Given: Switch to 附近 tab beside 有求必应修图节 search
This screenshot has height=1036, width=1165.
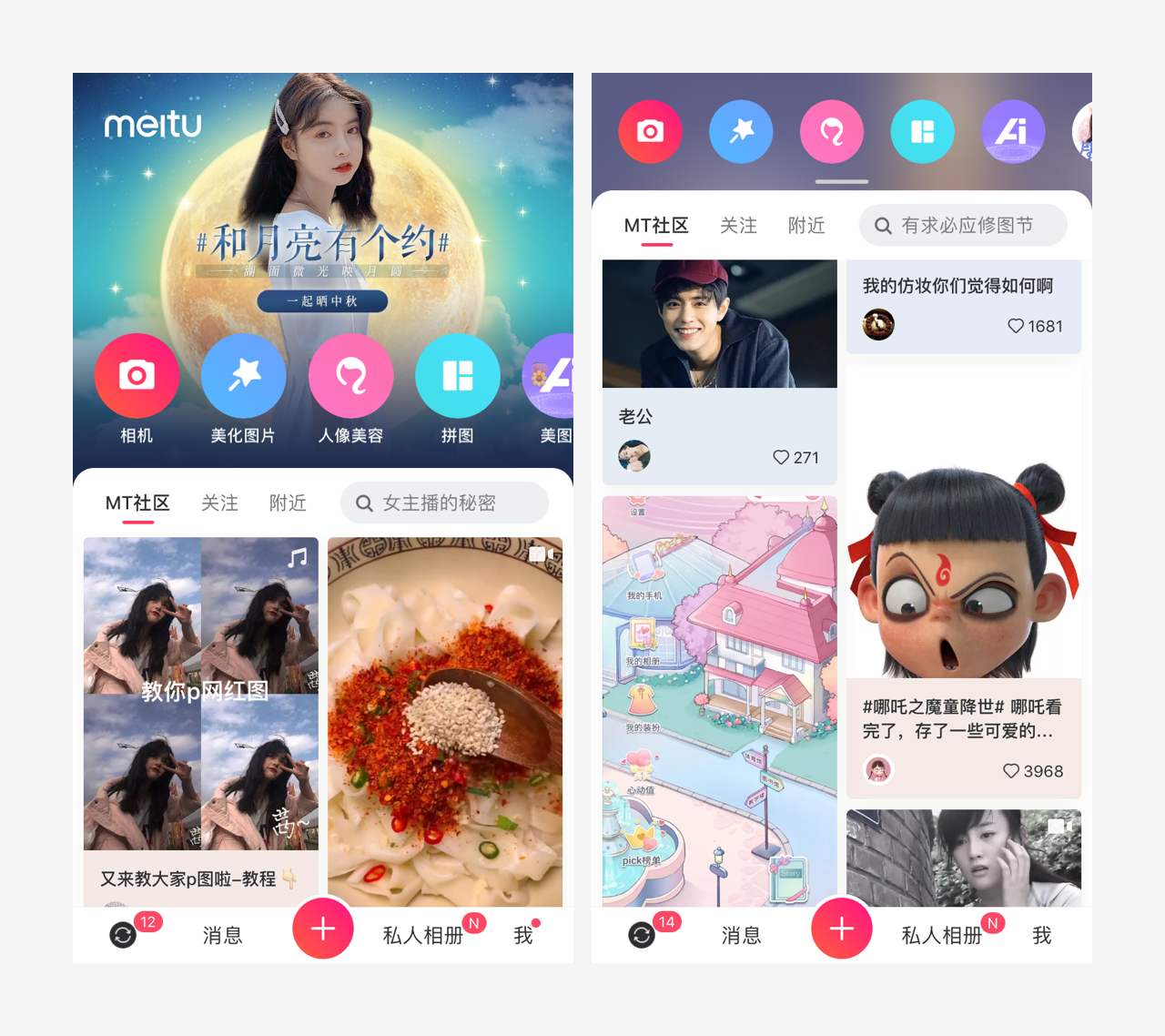Looking at the screenshot, I should (806, 225).
